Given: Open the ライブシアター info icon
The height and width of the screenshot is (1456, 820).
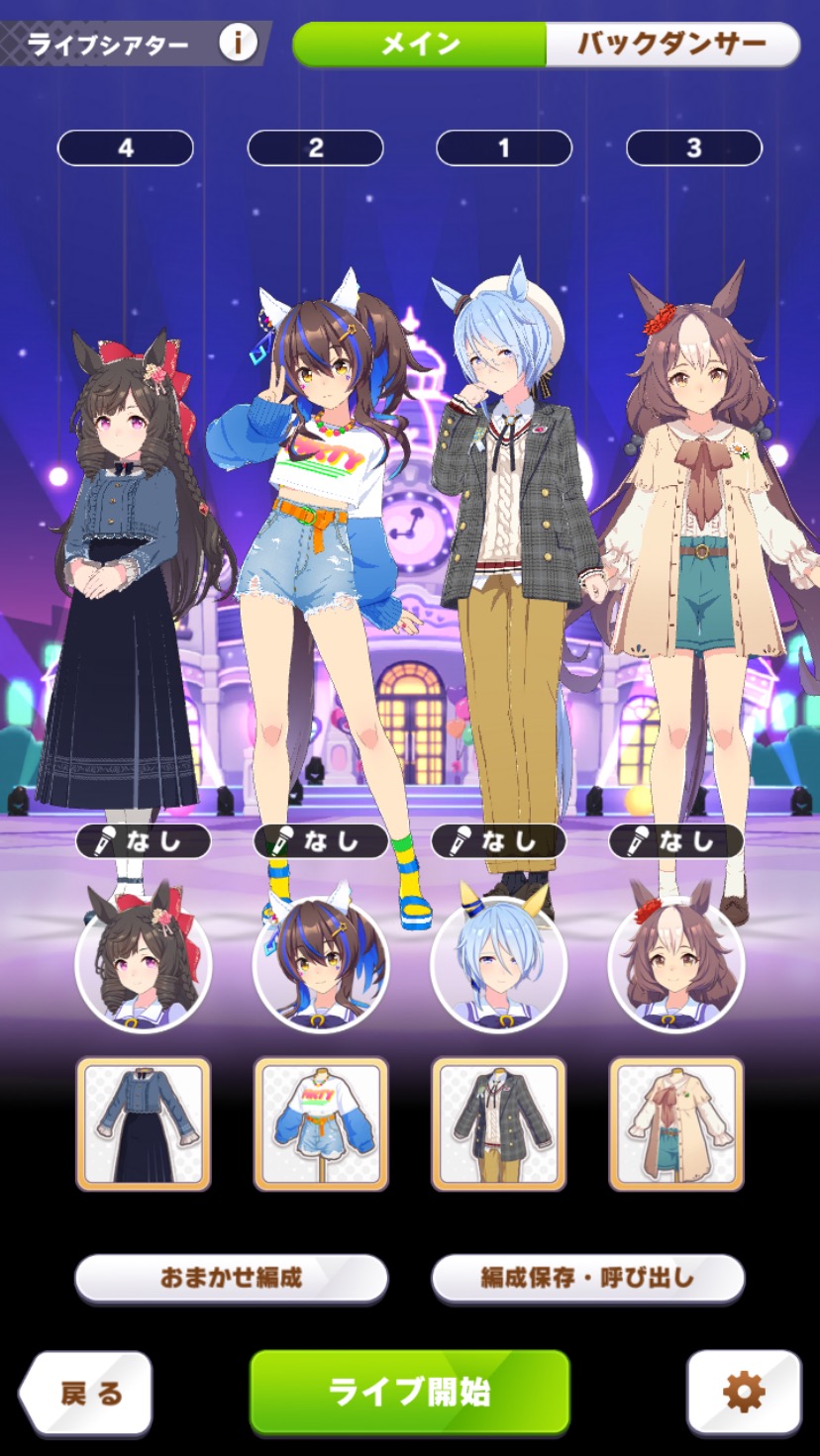Looking at the screenshot, I should click(x=238, y=43).
